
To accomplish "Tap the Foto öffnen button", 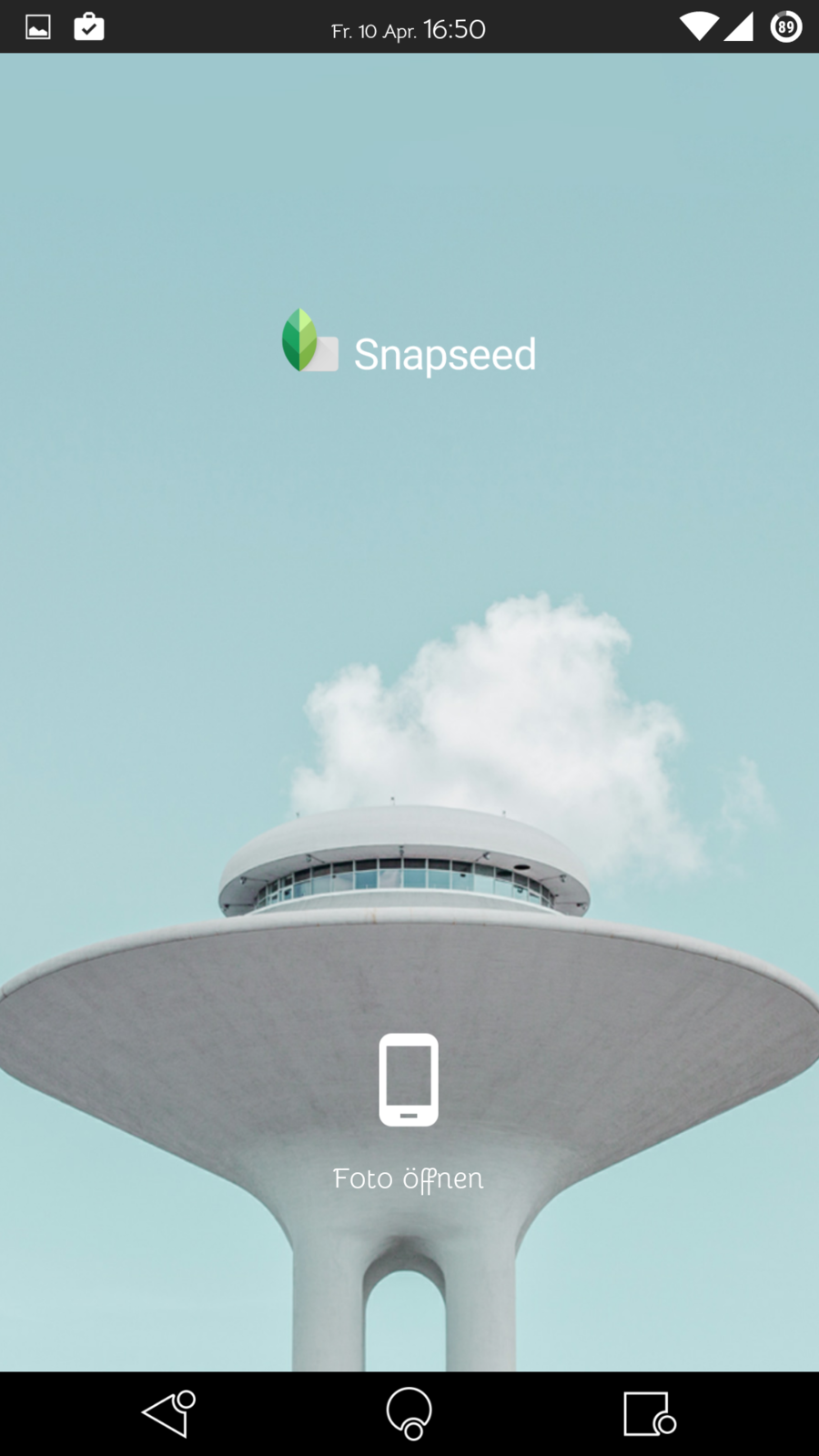I will coord(409,1112).
